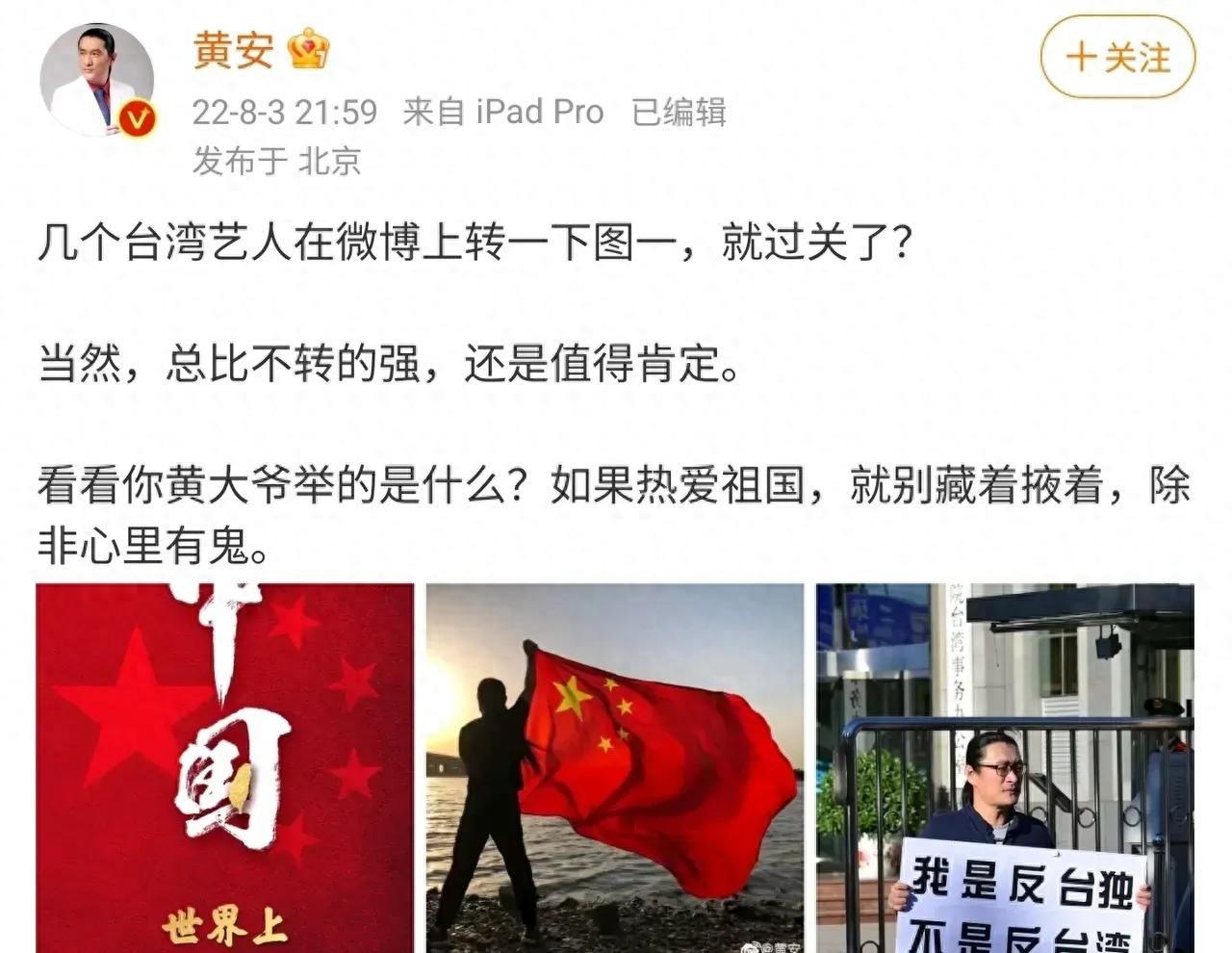Open the 我是反台独 protest sign photo
This screenshot has width=1232, height=953.
point(1005,767)
